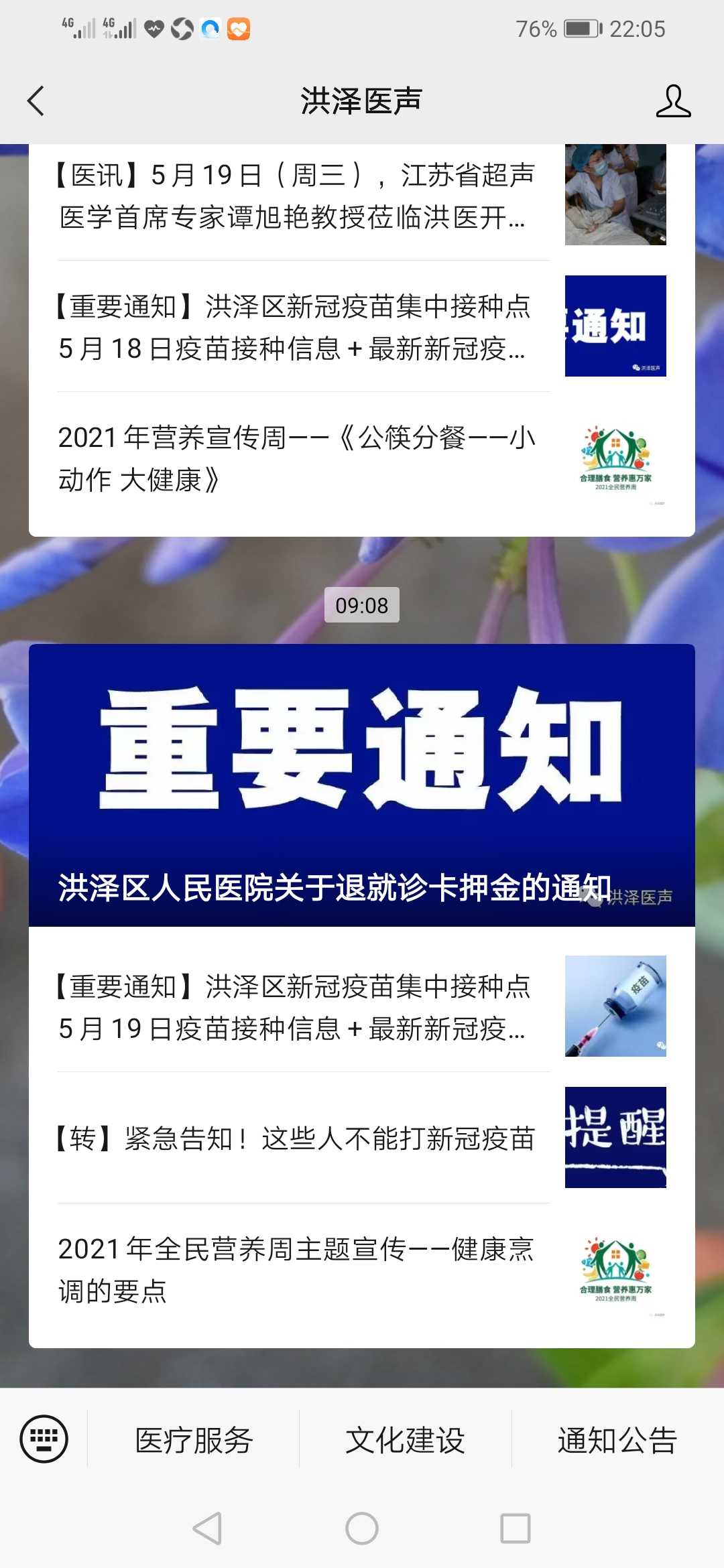Tap the system home button
This screenshot has width=724, height=1568.
click(x=362, y=1528)
